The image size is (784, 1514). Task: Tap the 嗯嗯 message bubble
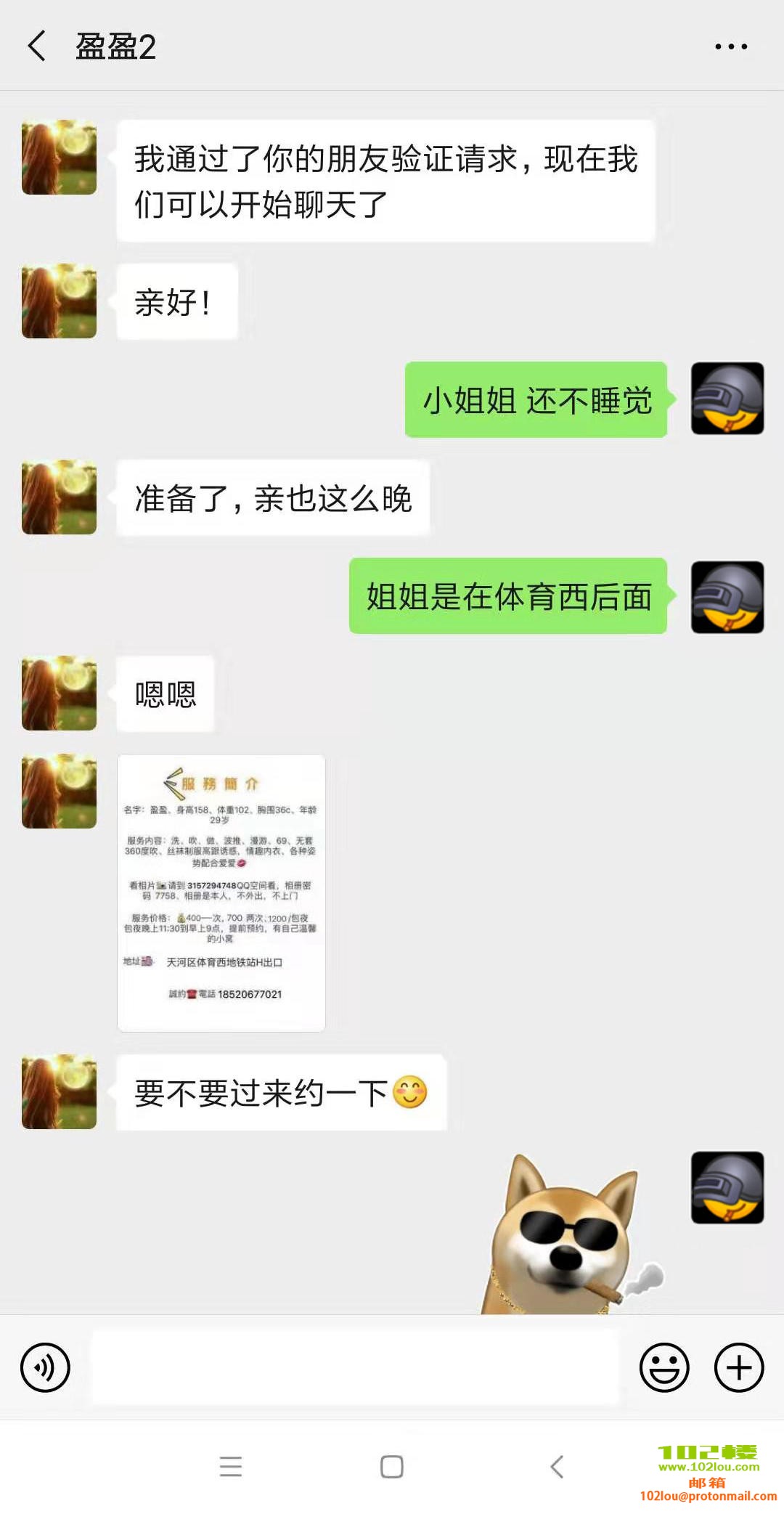click(x=164, y=693)
